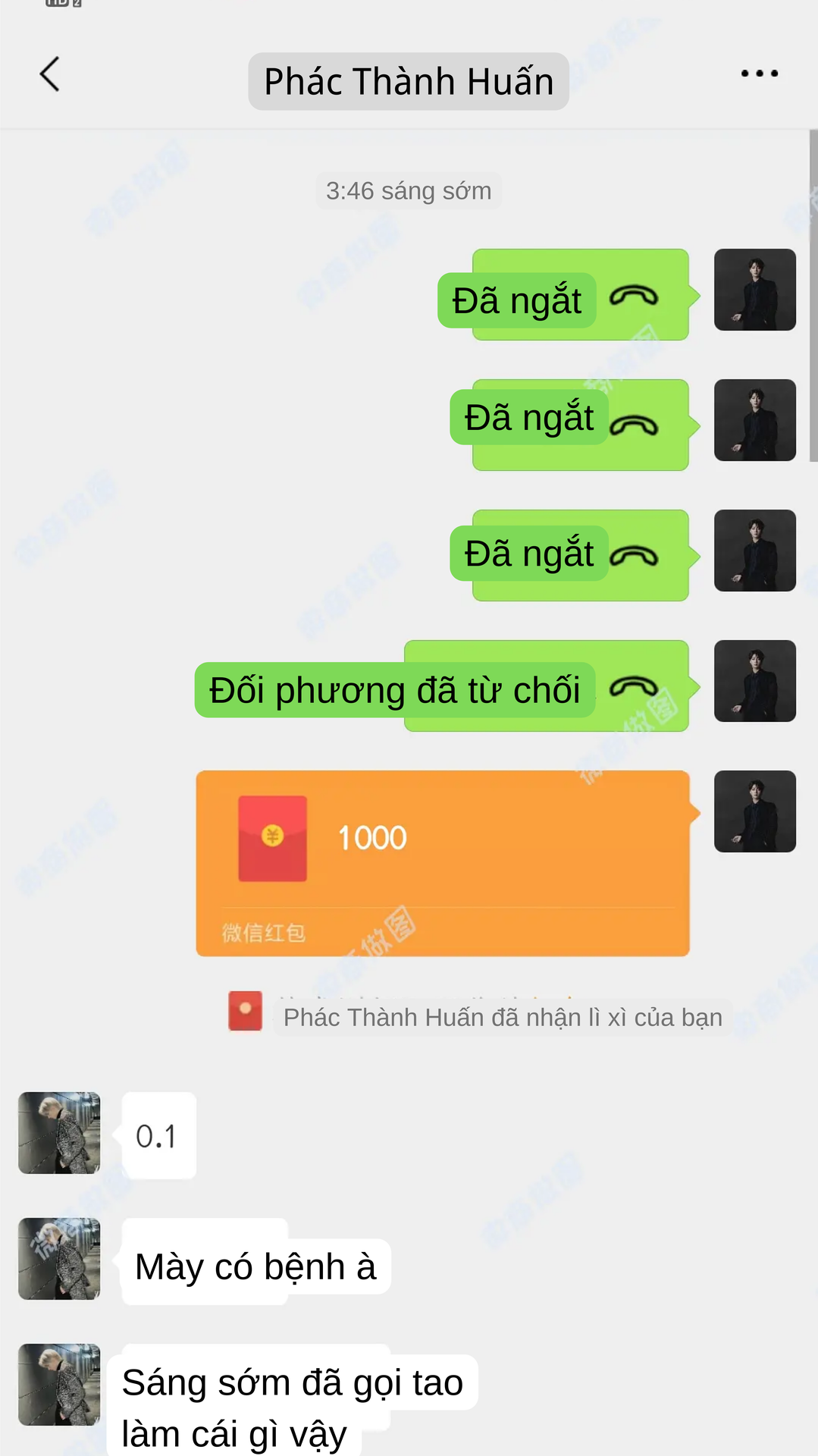Call back from the 'Đối phương đã từ chối' message
Viewport: 818px width, 1456px height.
tap(442, 686)
